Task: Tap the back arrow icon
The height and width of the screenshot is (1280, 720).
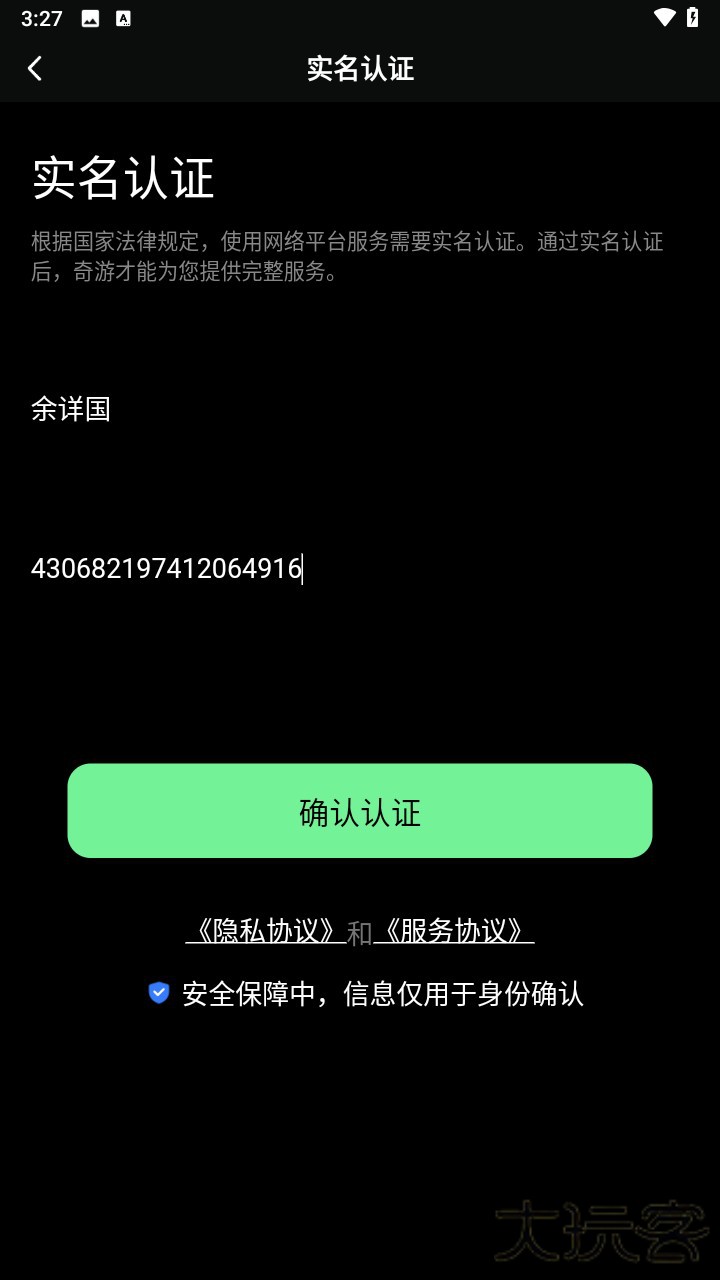Action: (x=35, y=68)
